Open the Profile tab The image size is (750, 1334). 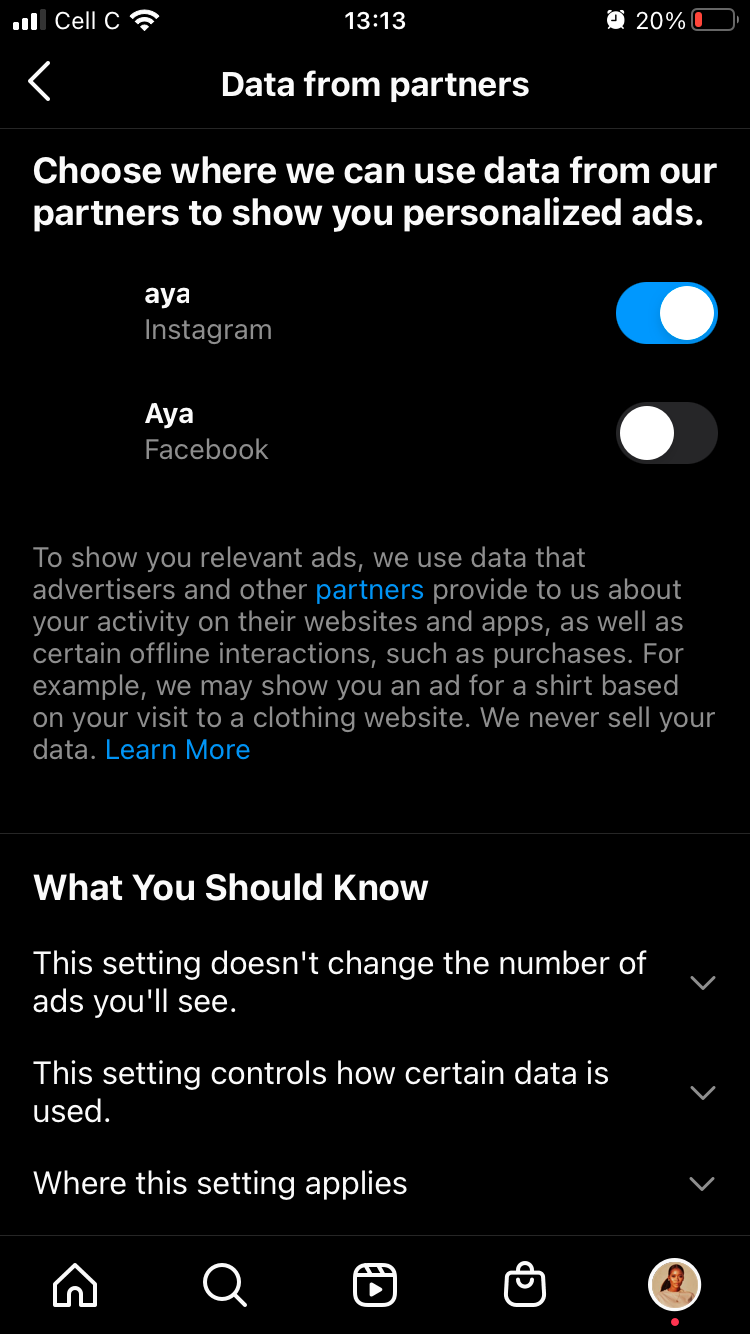(675, 1285)
